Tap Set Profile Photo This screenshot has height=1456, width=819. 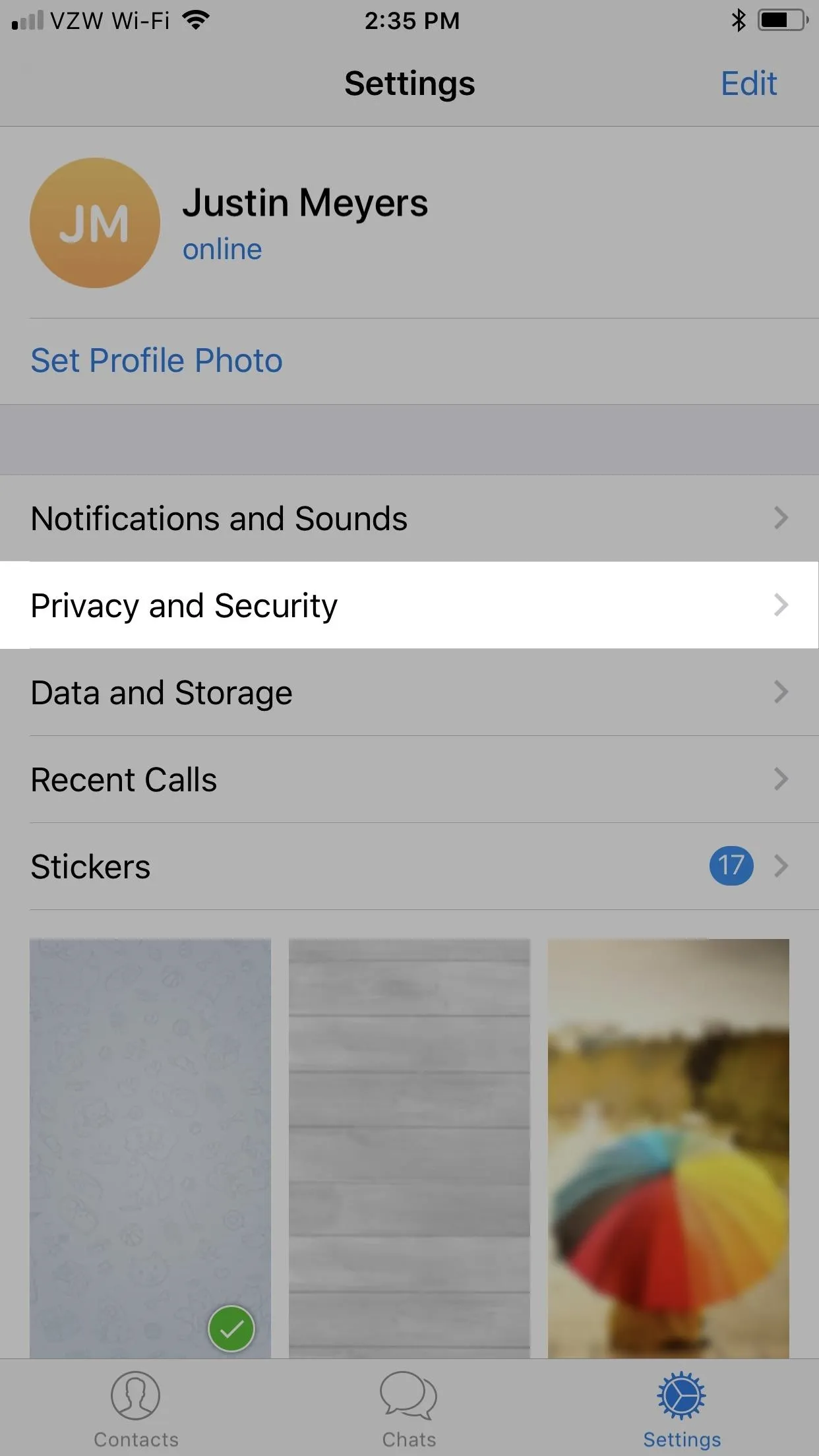[157, 361]
